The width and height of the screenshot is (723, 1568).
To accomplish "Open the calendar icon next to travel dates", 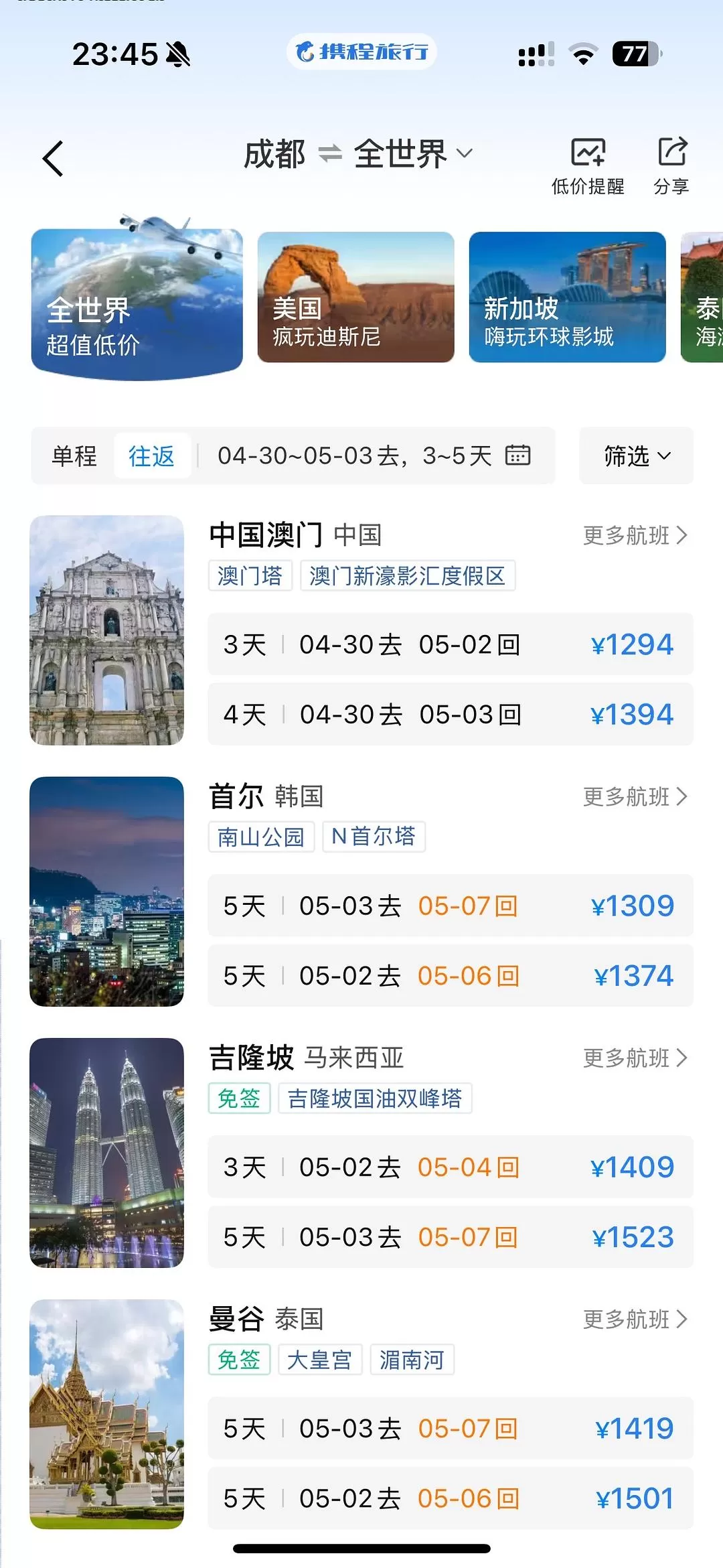I will click(518, 455).
